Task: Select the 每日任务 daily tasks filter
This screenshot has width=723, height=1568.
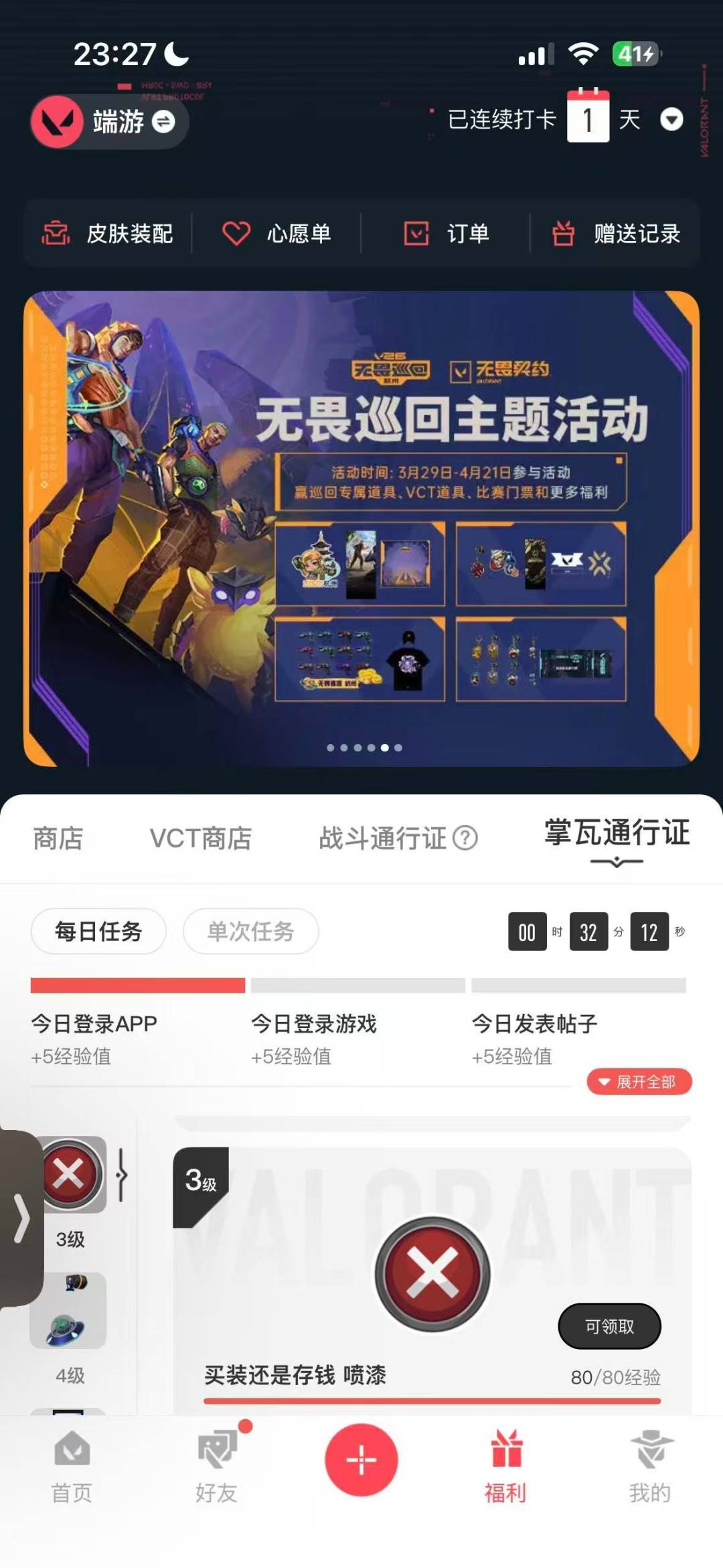Action: [x=98, y=931]
